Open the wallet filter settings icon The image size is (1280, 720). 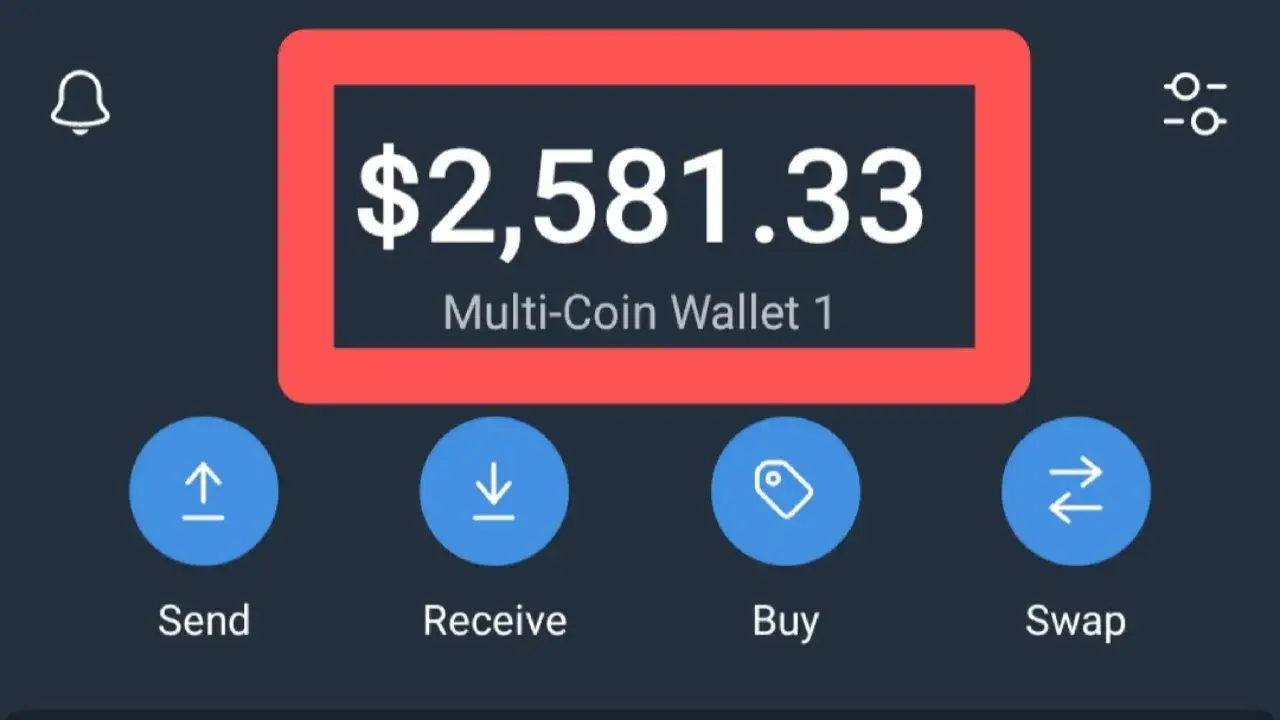(1195, 104)
